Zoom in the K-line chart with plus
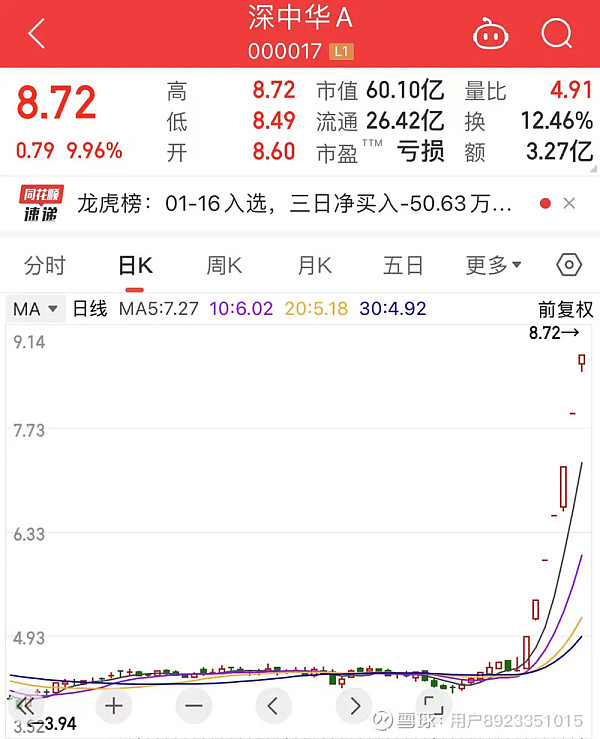Image resolution: width=600 pixels, height=739 pixels. (x=114, y=706)
